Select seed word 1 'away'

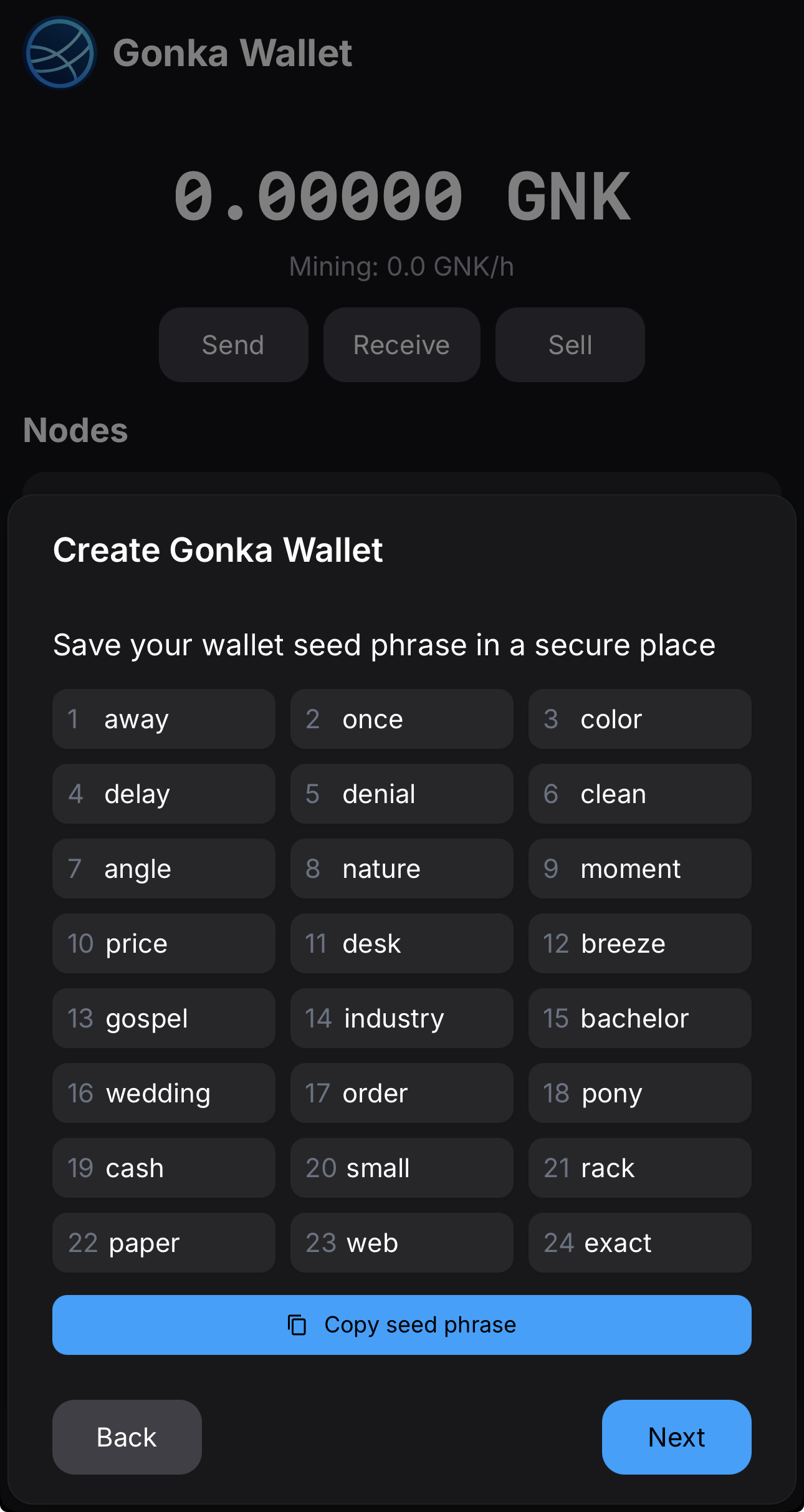(x=163, y=719)
